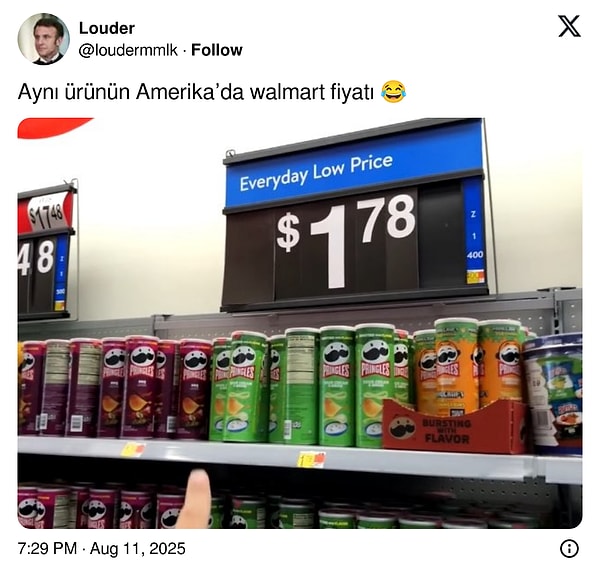Open Louder's profile picture
Image resolution: width=600 pixels, height=579 pixels.
tap(43, 39)
